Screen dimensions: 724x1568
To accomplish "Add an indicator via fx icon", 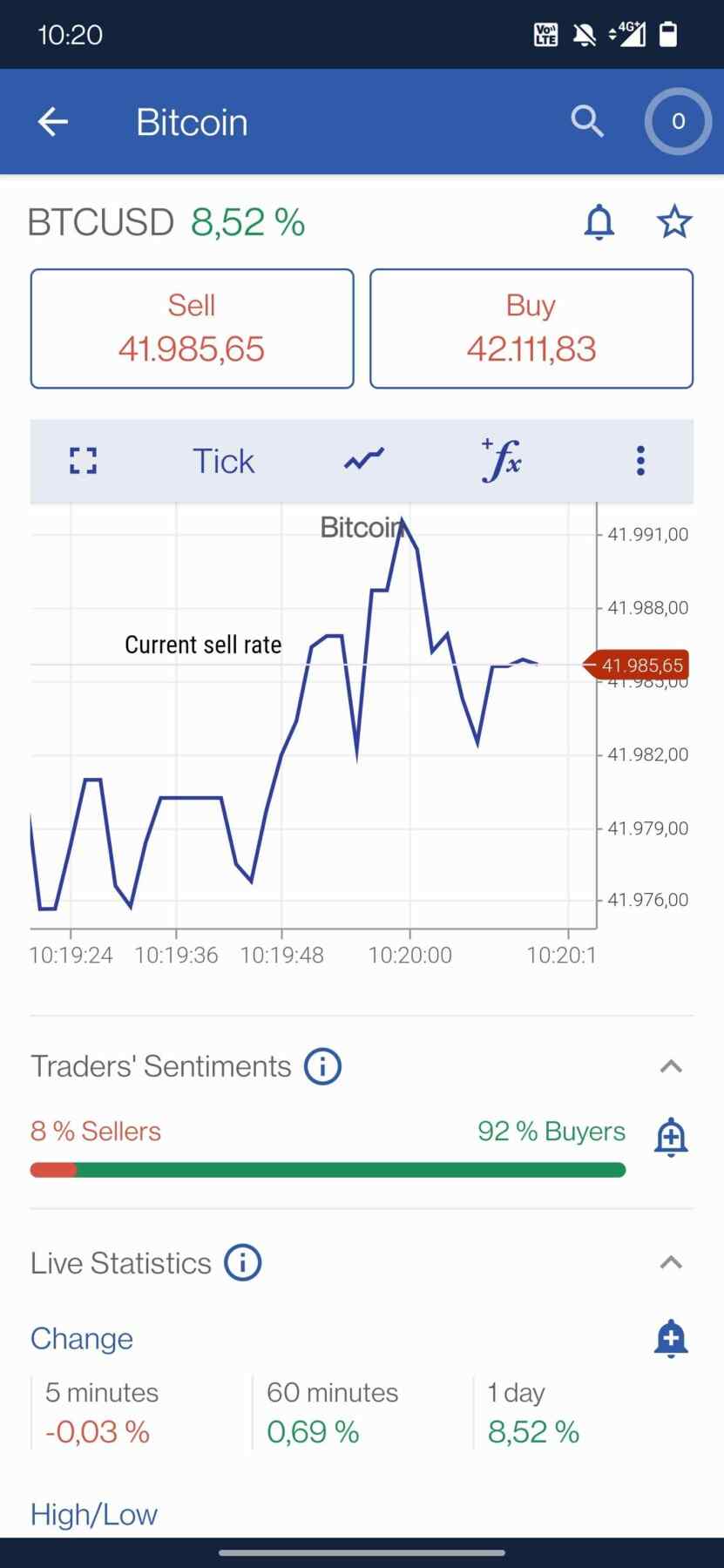I will [502, 459].
